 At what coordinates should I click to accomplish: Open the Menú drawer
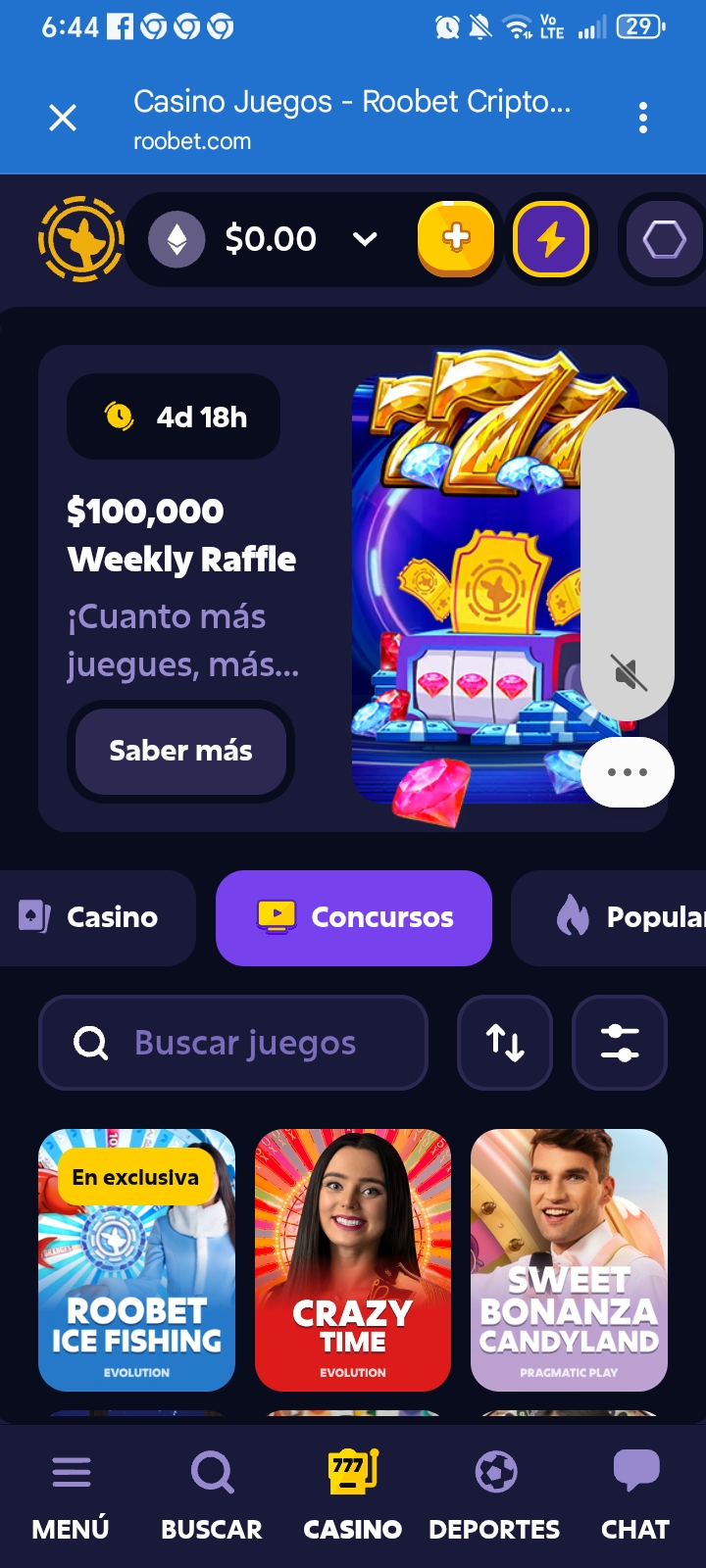click(x=71, y=1496)
